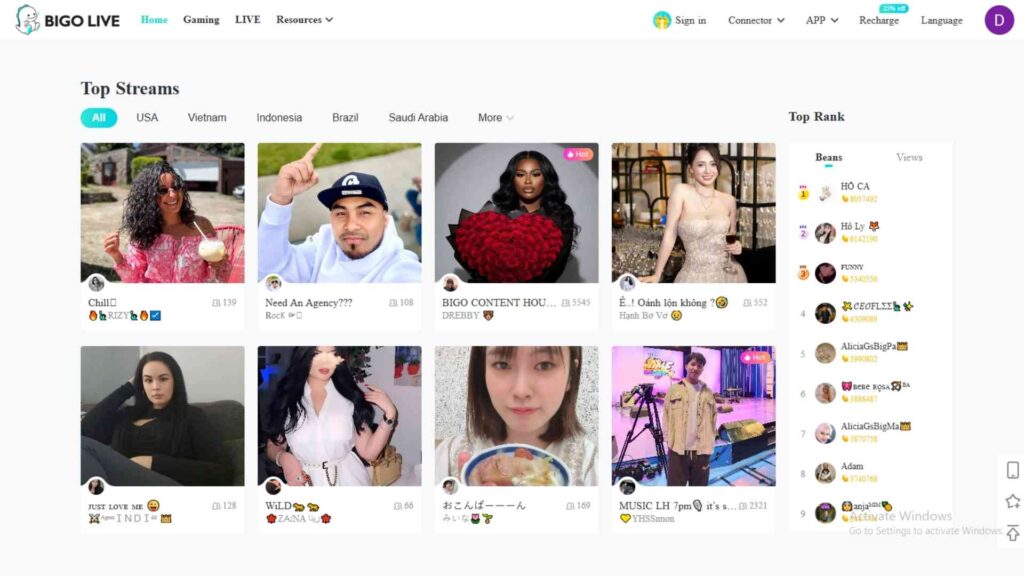Open HÒ CA in Top Rank
Screen dimensions: 1024x576
pyautogui.click(x=855, y=186)
